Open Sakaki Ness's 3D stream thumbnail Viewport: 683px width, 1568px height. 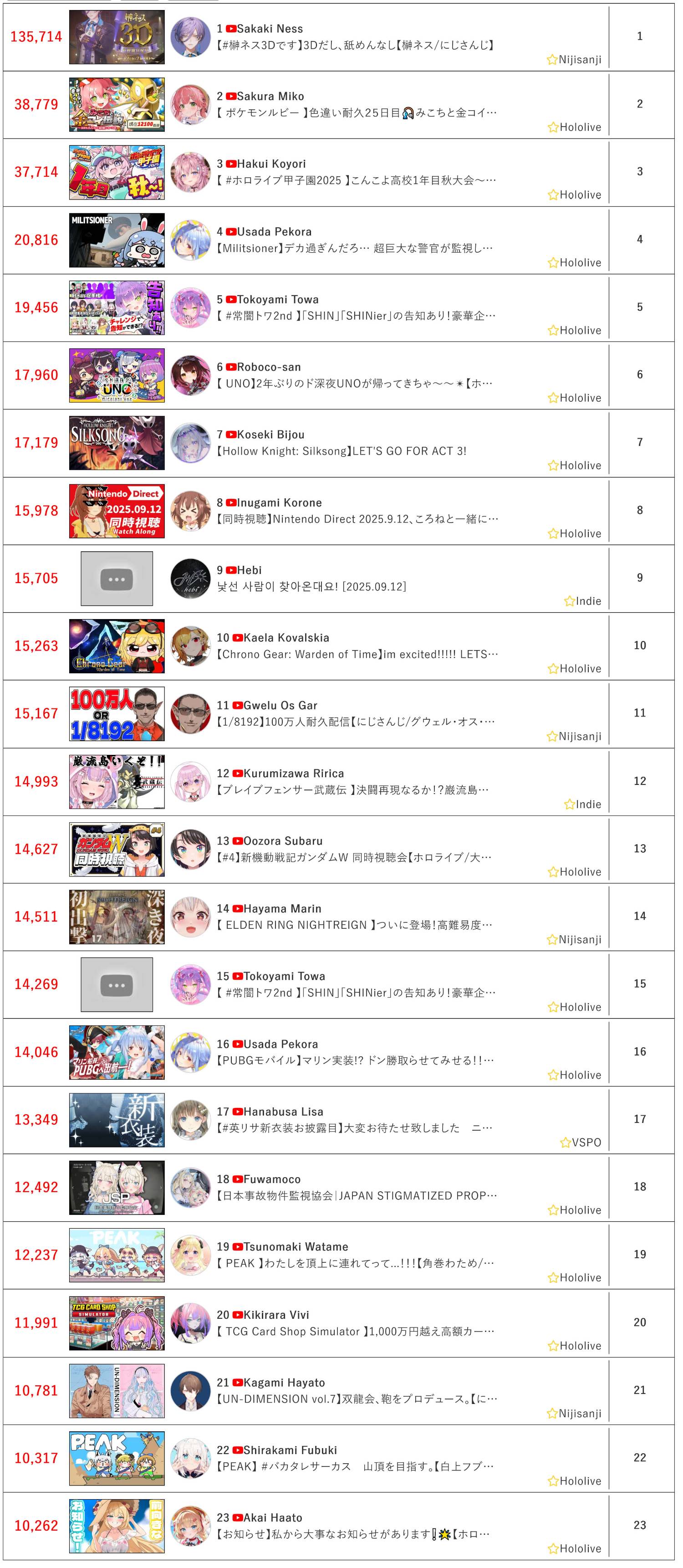[117, 37]
